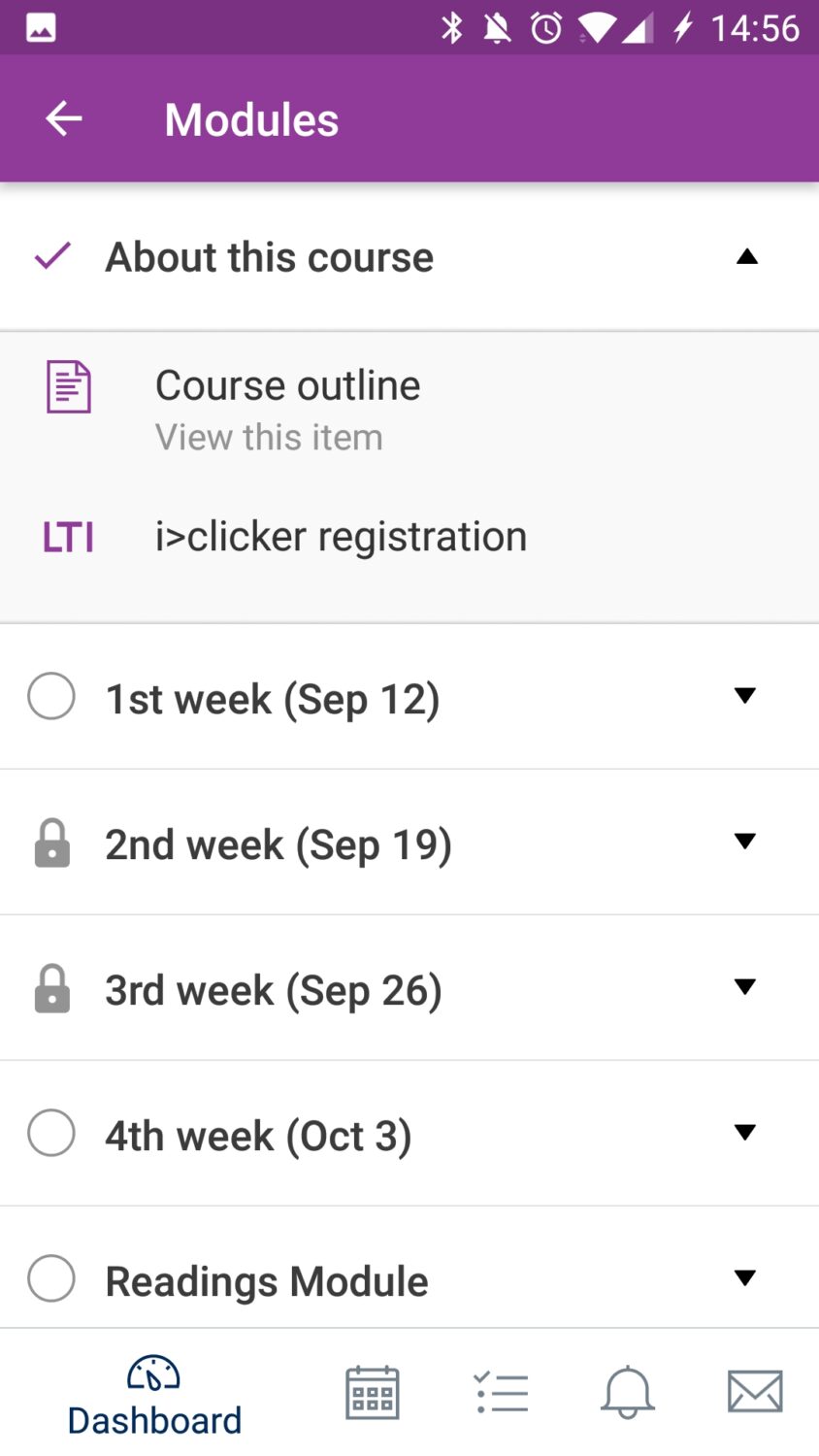Tap View this item under Course outline
The height and width of the screenshot is (1456, 819).
(269, 436)
